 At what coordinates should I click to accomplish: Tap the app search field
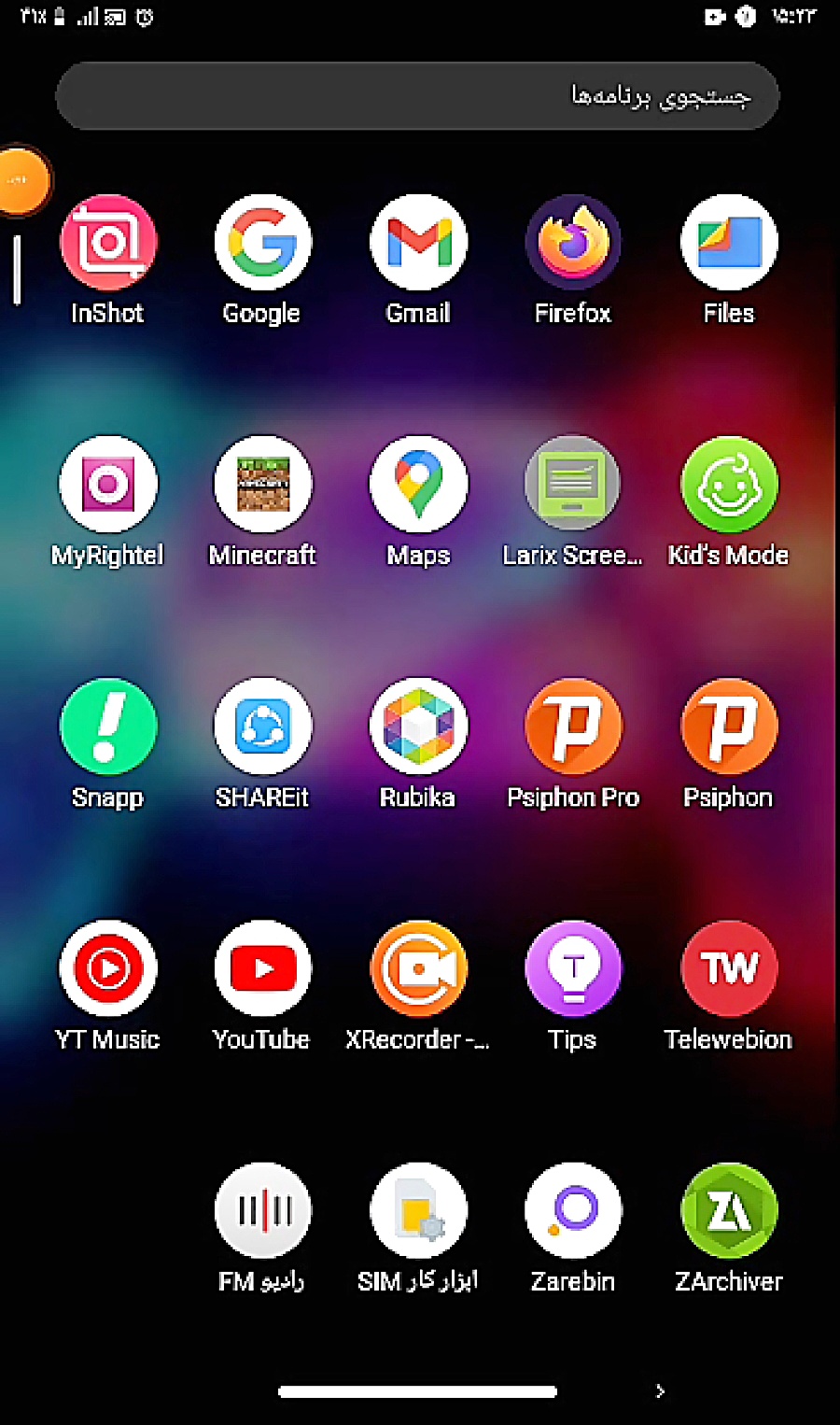(417, 96)
